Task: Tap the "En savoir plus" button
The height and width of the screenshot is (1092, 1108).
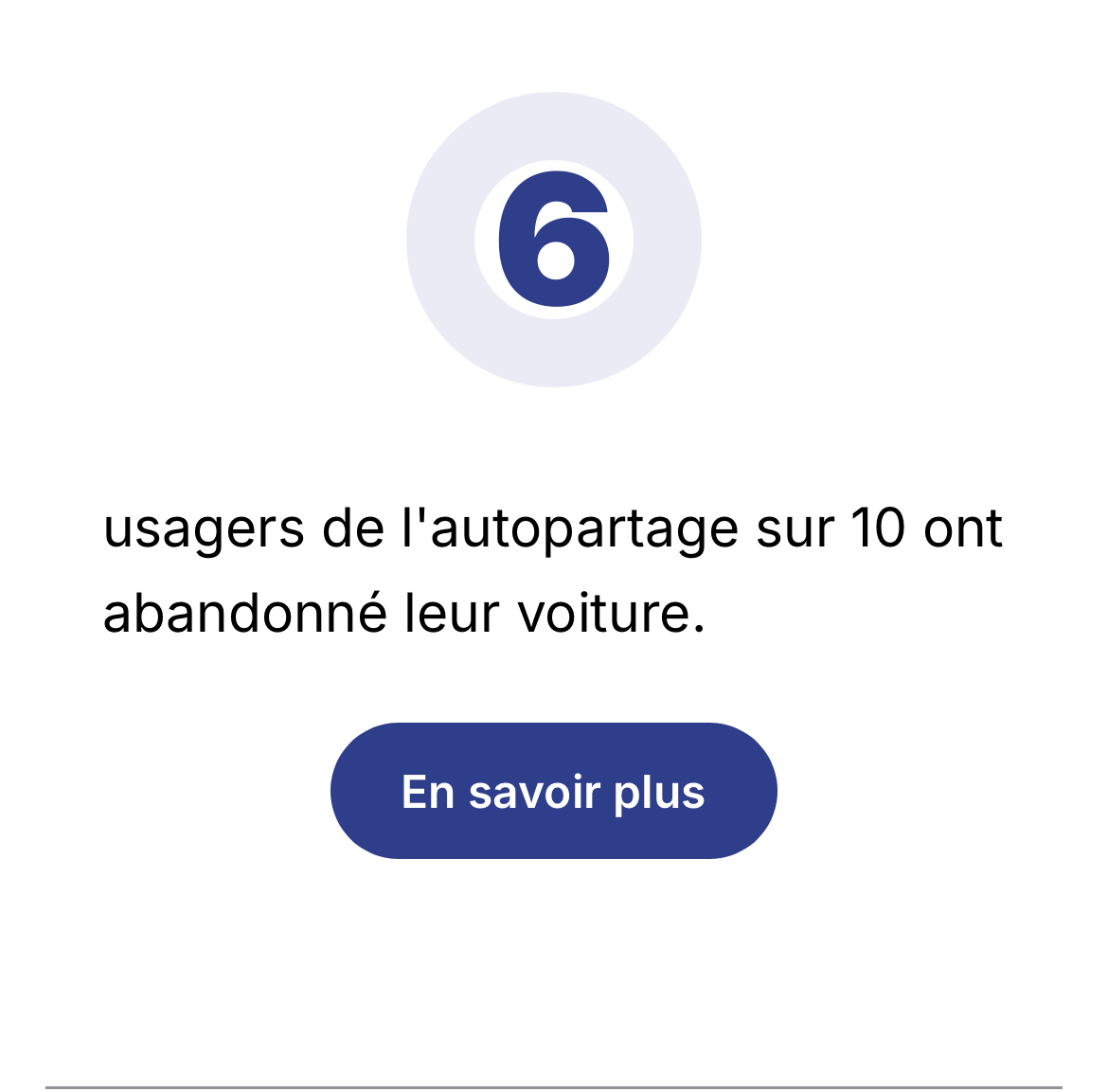Action: [x=553, y=791]
